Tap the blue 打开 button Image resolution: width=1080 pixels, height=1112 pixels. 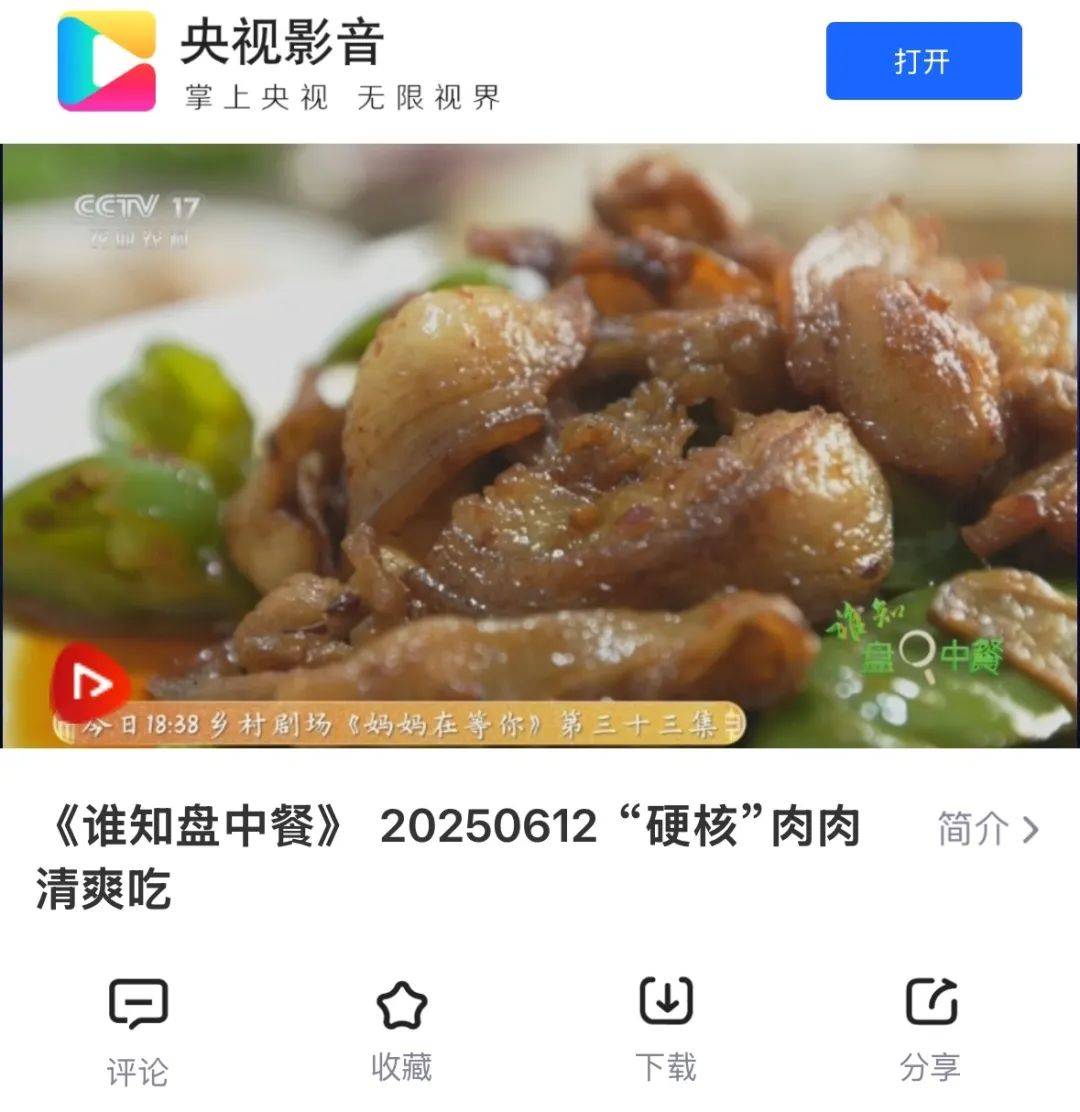point(923,61)
